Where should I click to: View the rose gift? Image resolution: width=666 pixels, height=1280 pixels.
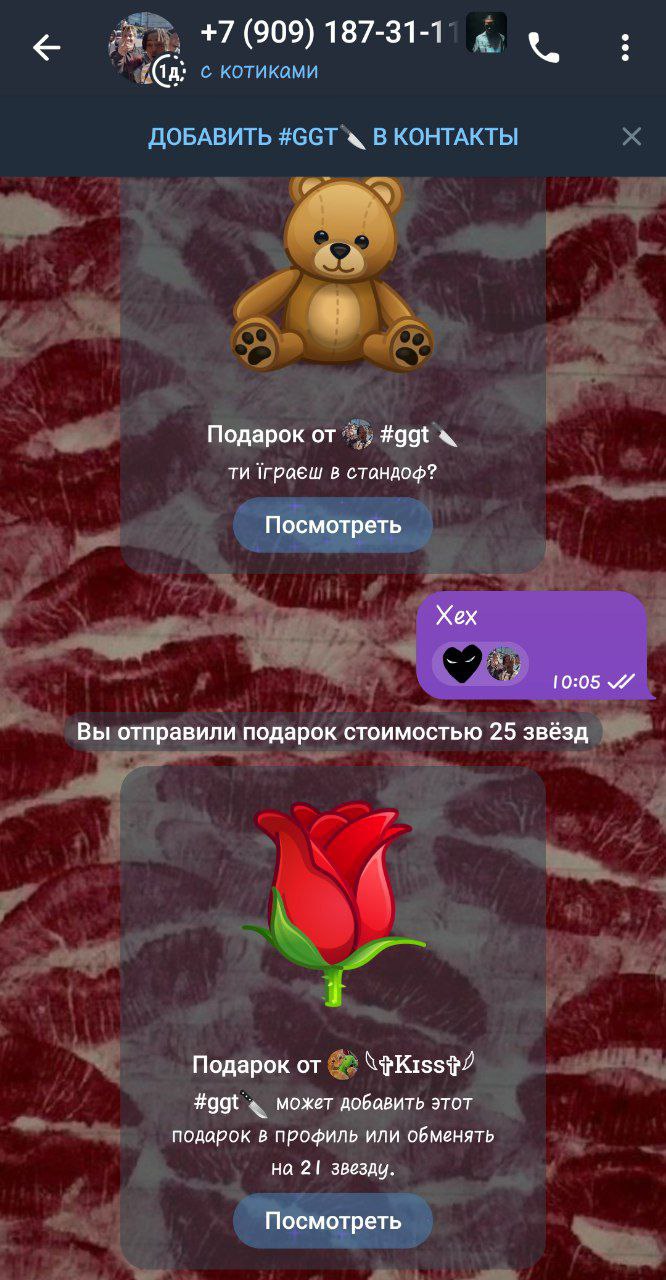coord(332,1221)
